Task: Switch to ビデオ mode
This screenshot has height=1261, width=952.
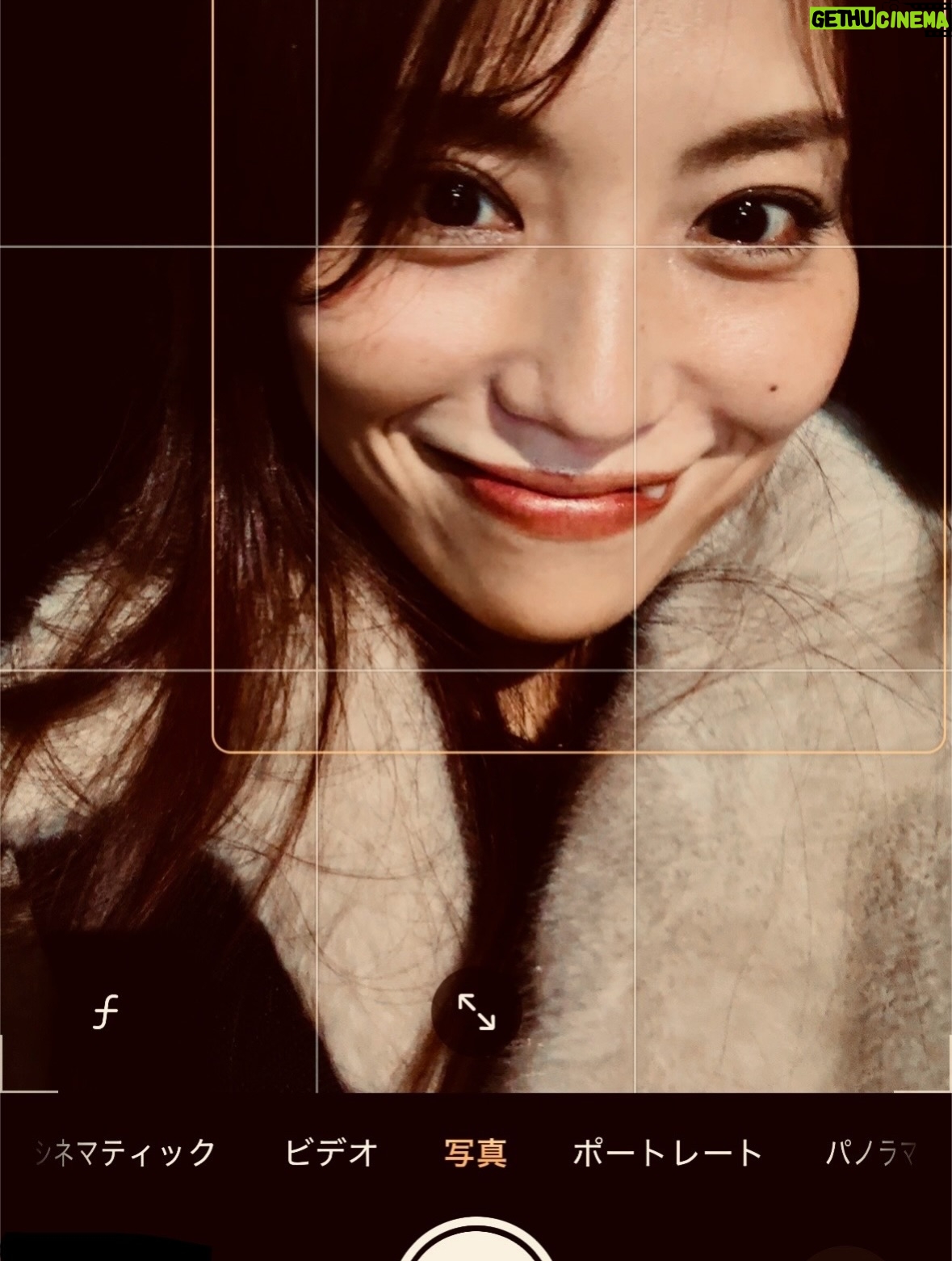Action: tap(332, 1153)
